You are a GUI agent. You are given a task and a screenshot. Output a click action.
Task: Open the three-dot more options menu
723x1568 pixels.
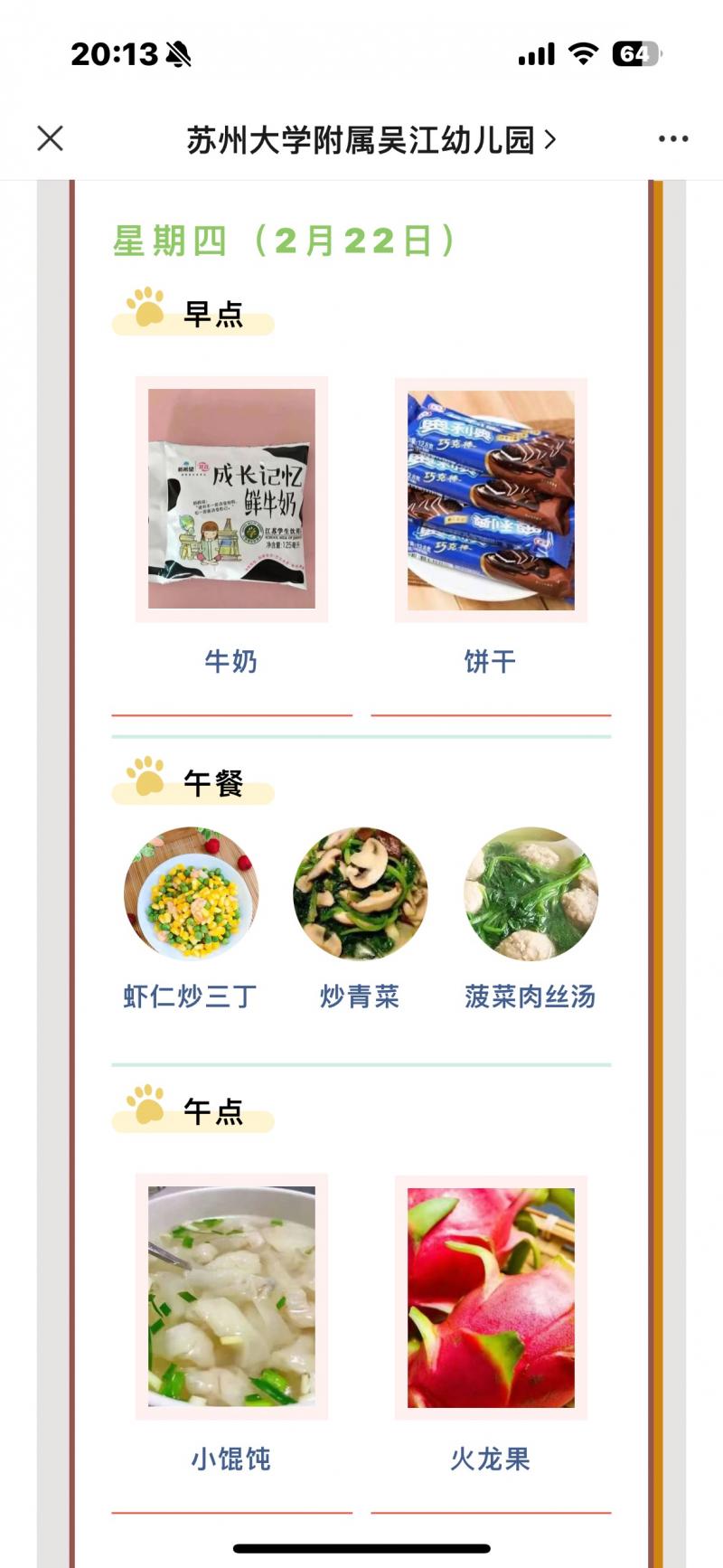(672, 138)
